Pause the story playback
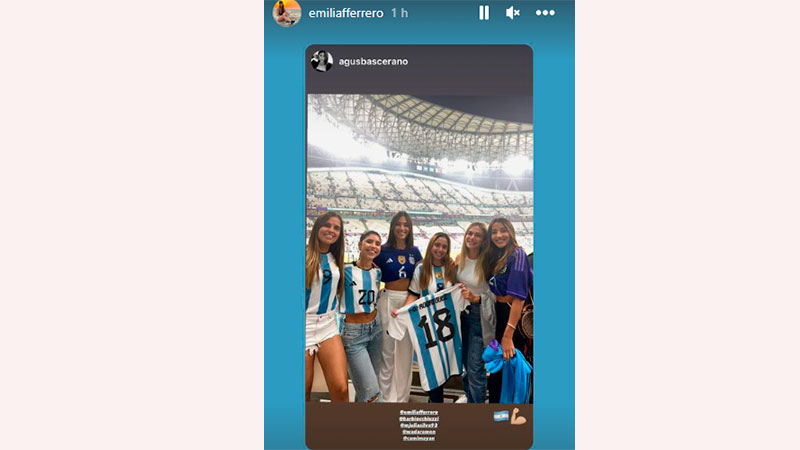Screen dimensions: 800x450 pos(484,13)
